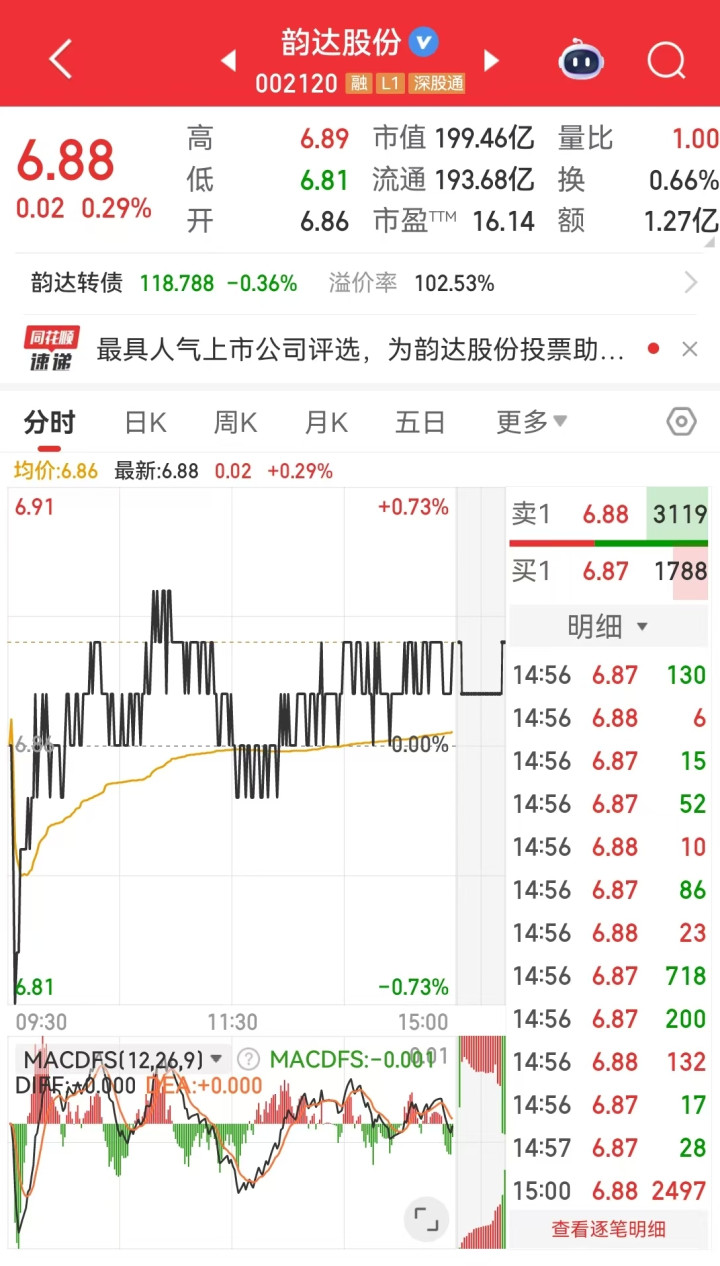Open the 同花顺速递 news about 最具人气上市公司评选
720x1266 pixels.
[x=360, y=349]
